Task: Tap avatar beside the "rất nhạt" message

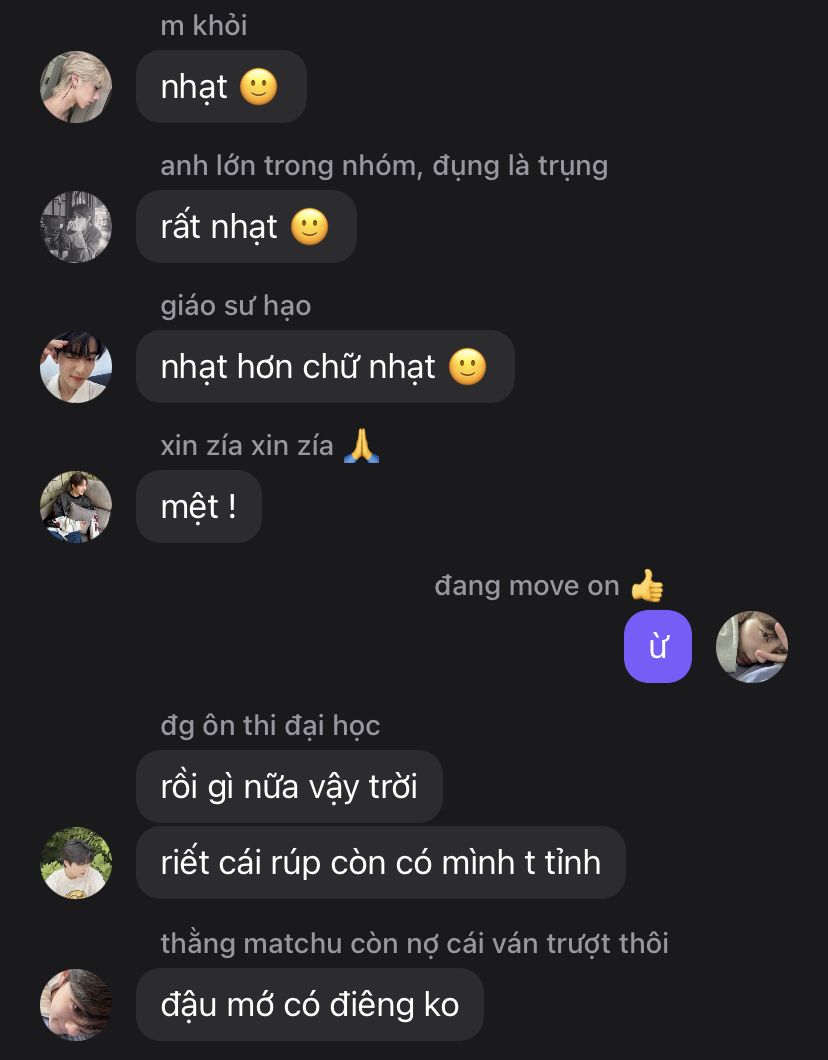Action: (x=76, y=227)
